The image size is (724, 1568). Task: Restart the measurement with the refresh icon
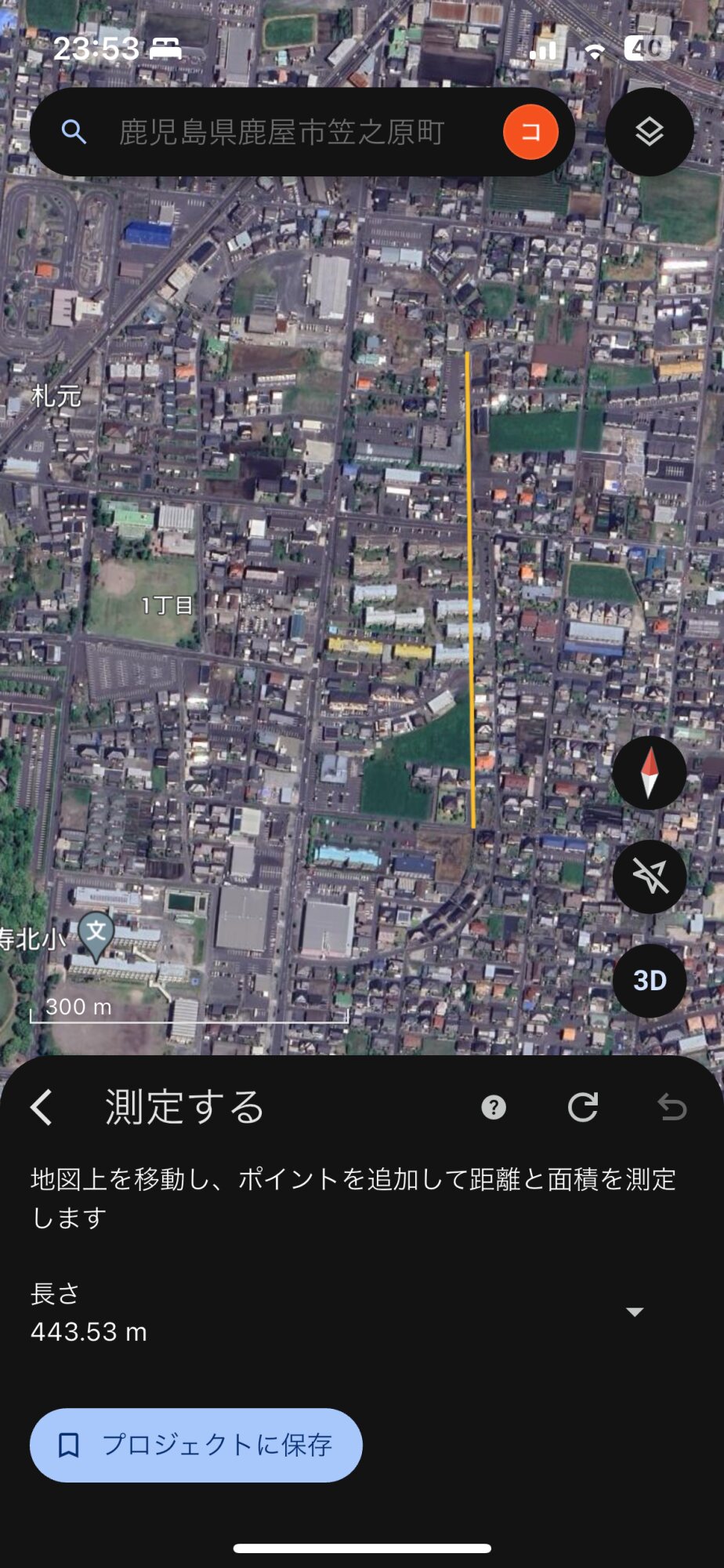click(x=583, y=1107)
